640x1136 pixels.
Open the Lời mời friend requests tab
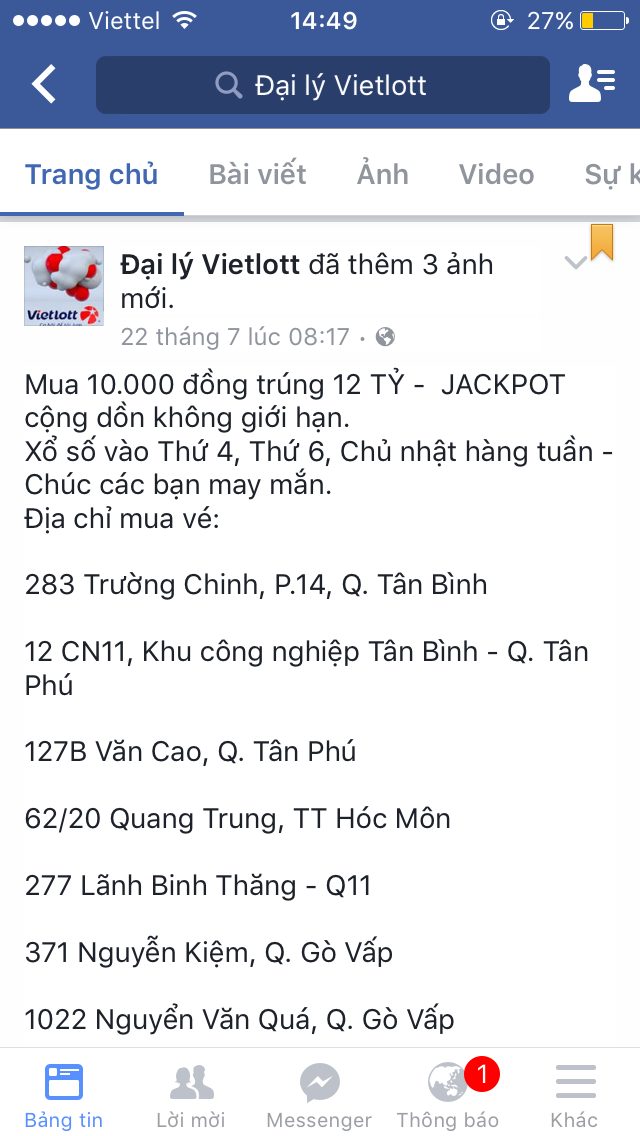[191, 1093]
